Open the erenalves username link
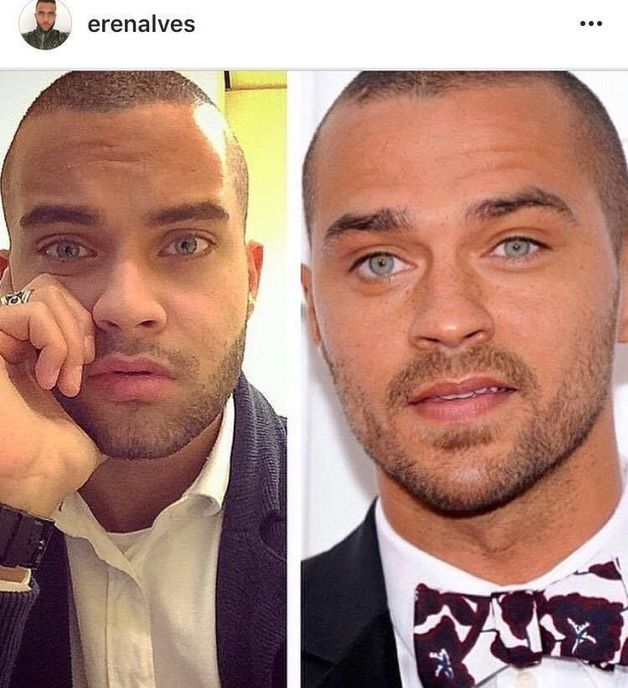This screenshot has width=628, height=688. (x=141, y=25)
